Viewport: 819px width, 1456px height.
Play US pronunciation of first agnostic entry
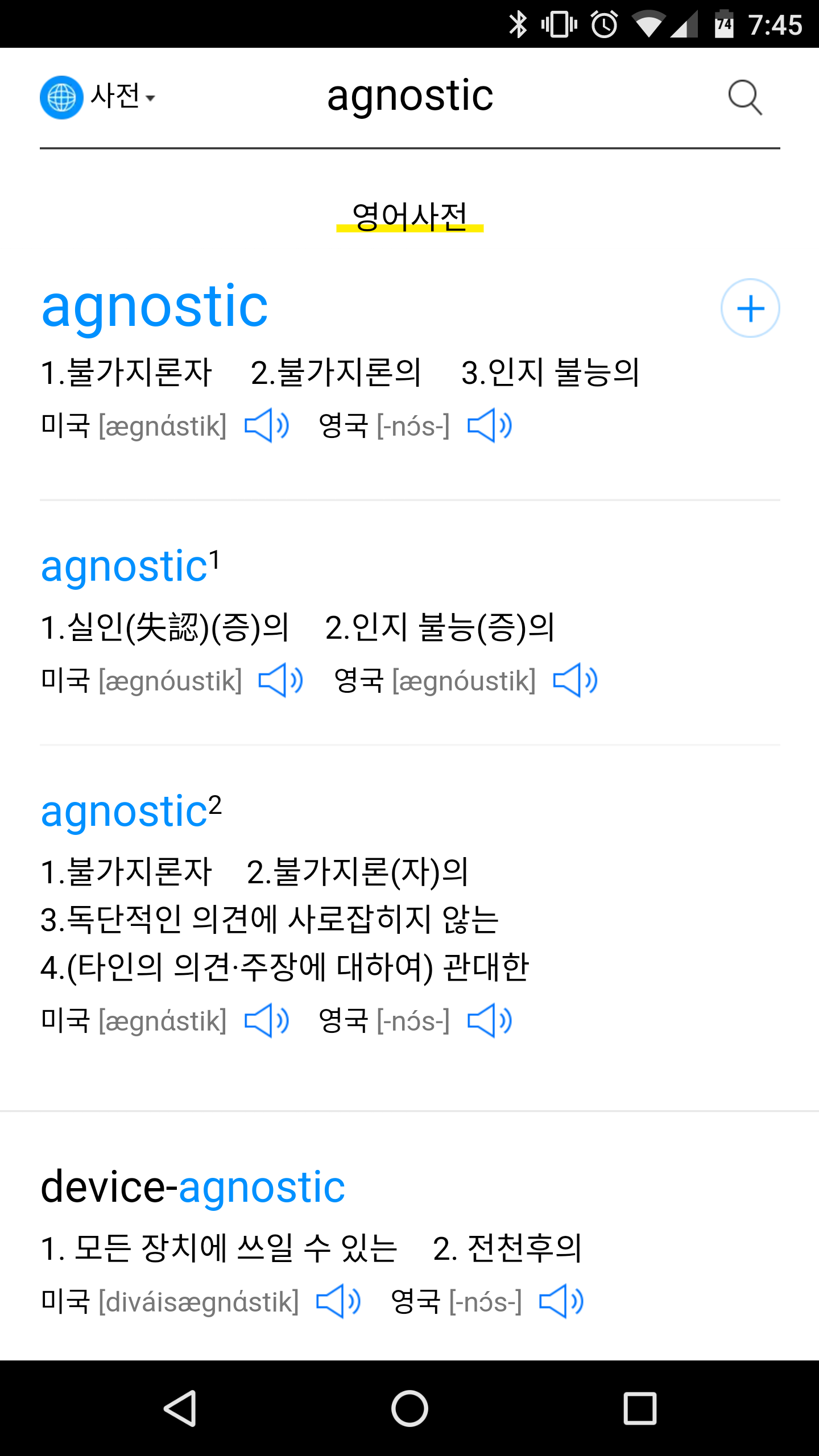coord(266,425)
